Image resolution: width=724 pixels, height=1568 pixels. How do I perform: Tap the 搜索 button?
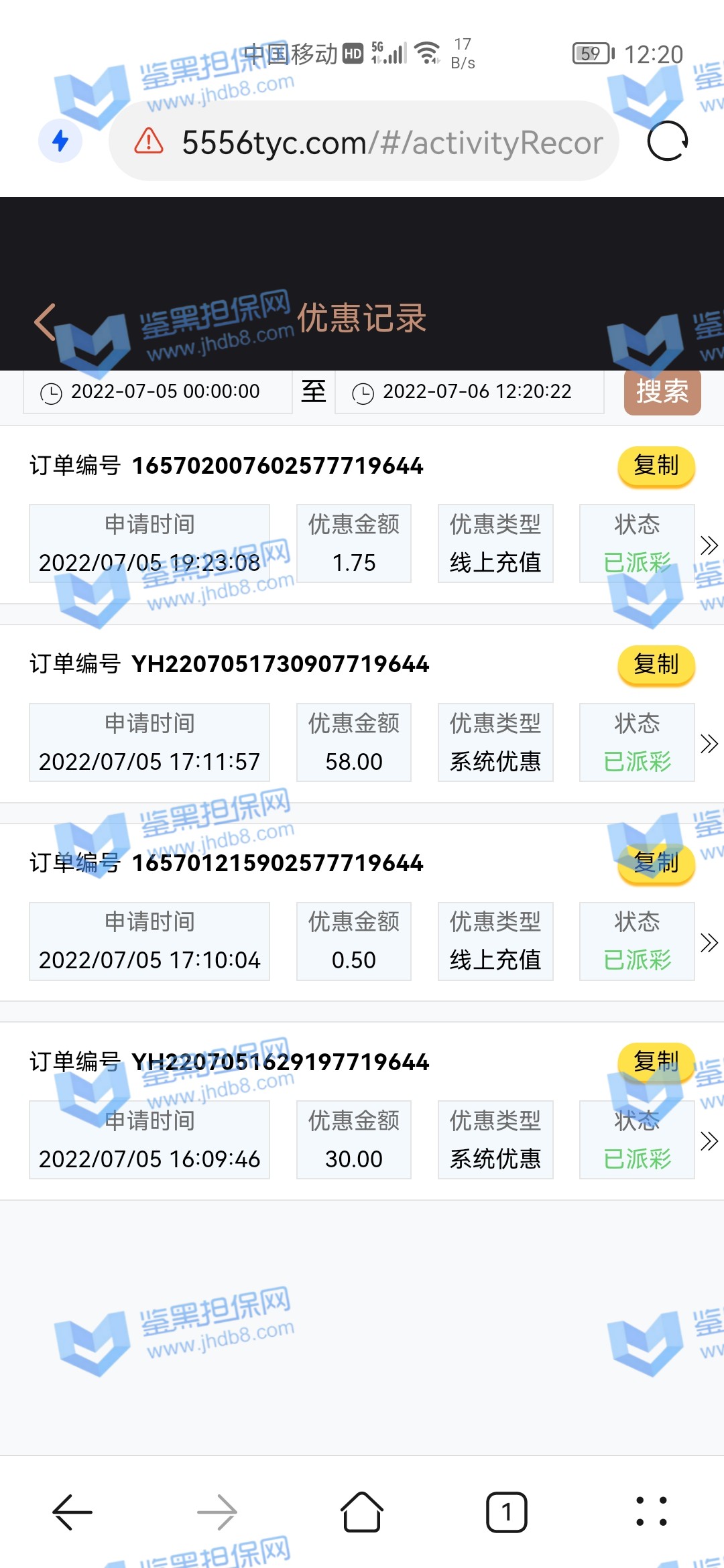[662, 391]
